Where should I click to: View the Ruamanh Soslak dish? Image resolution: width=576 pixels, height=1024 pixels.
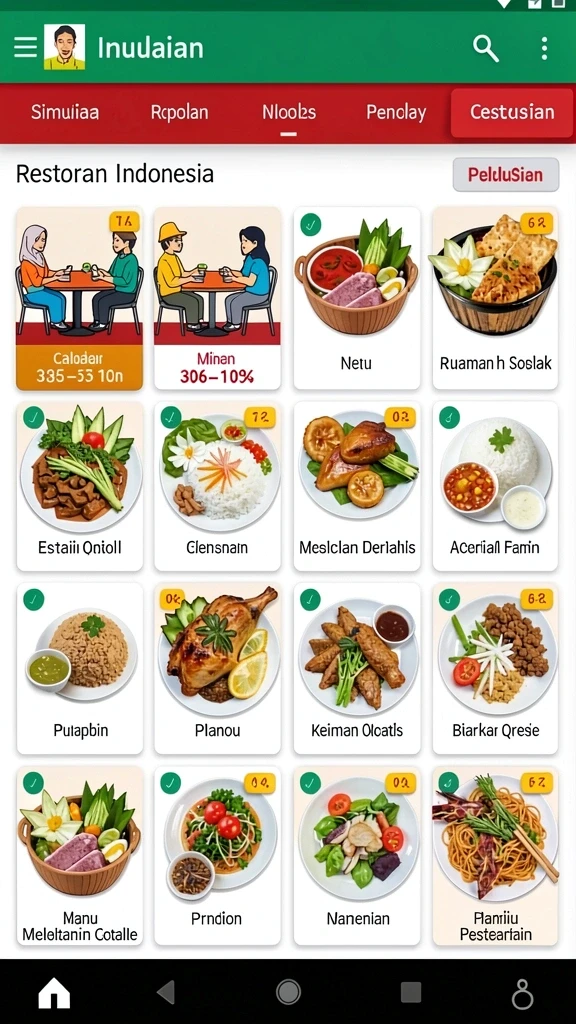point(495,298)
